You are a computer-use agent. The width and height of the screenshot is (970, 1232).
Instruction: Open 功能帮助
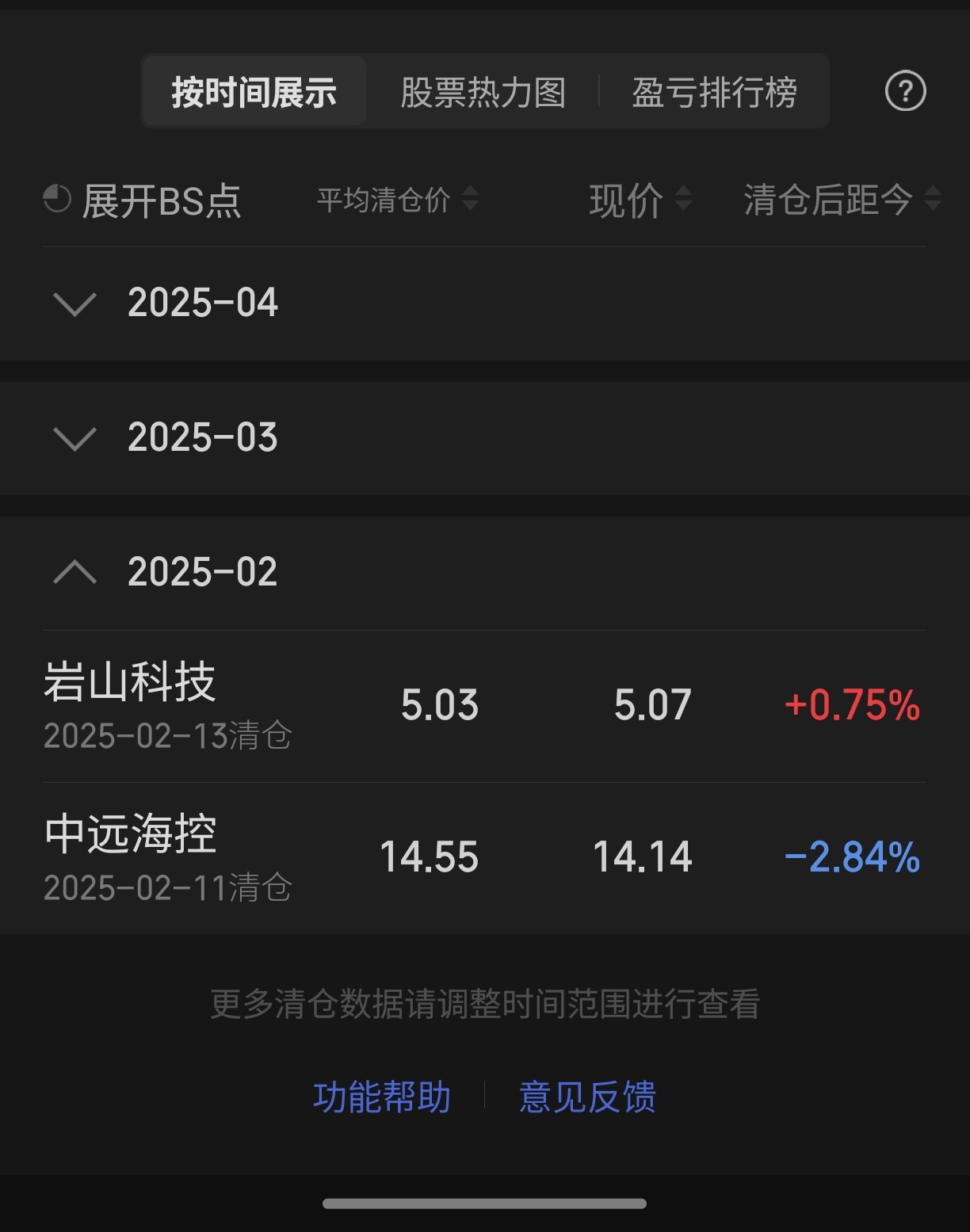383,1097
